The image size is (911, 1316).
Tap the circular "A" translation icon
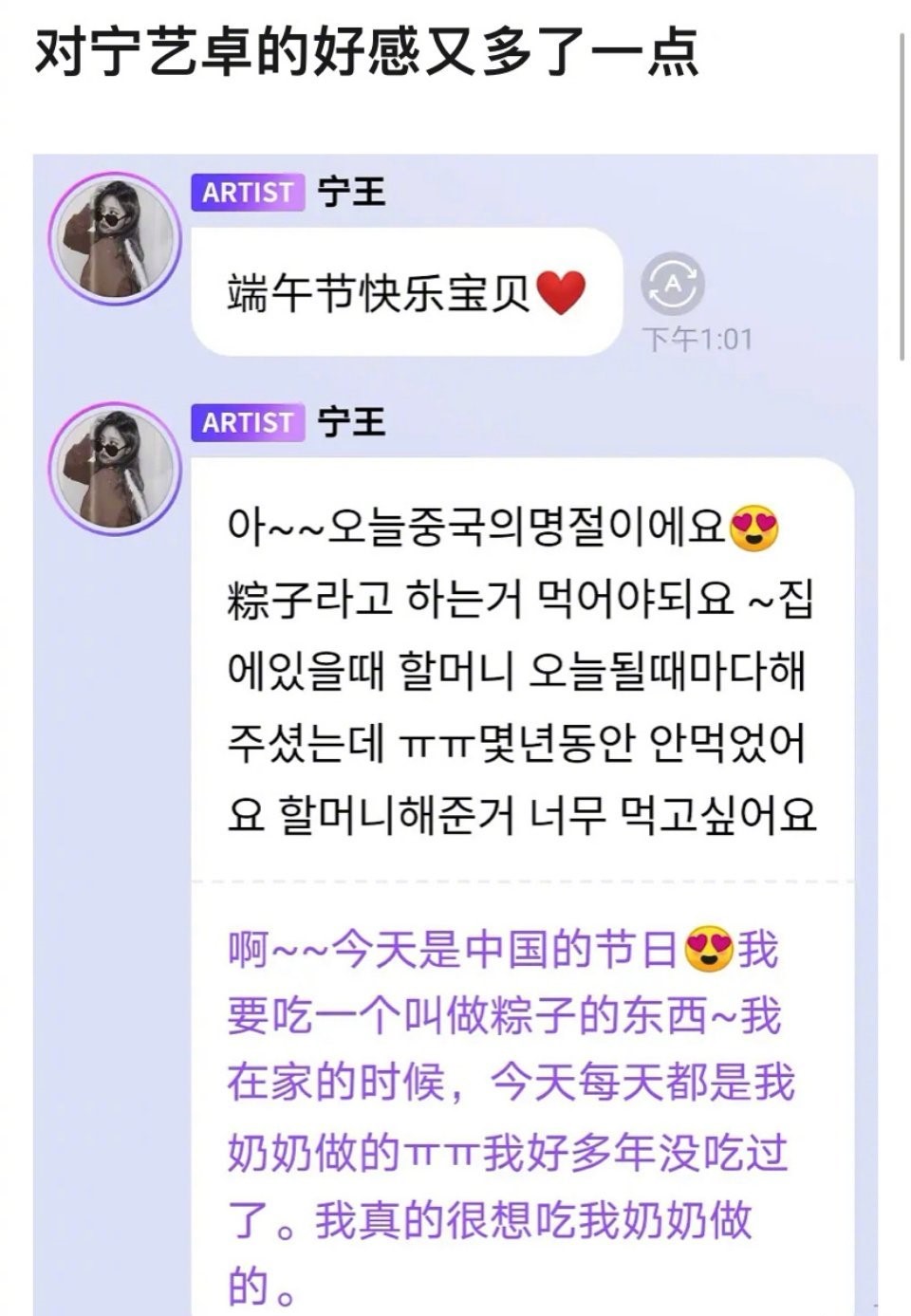coord(674,286)
